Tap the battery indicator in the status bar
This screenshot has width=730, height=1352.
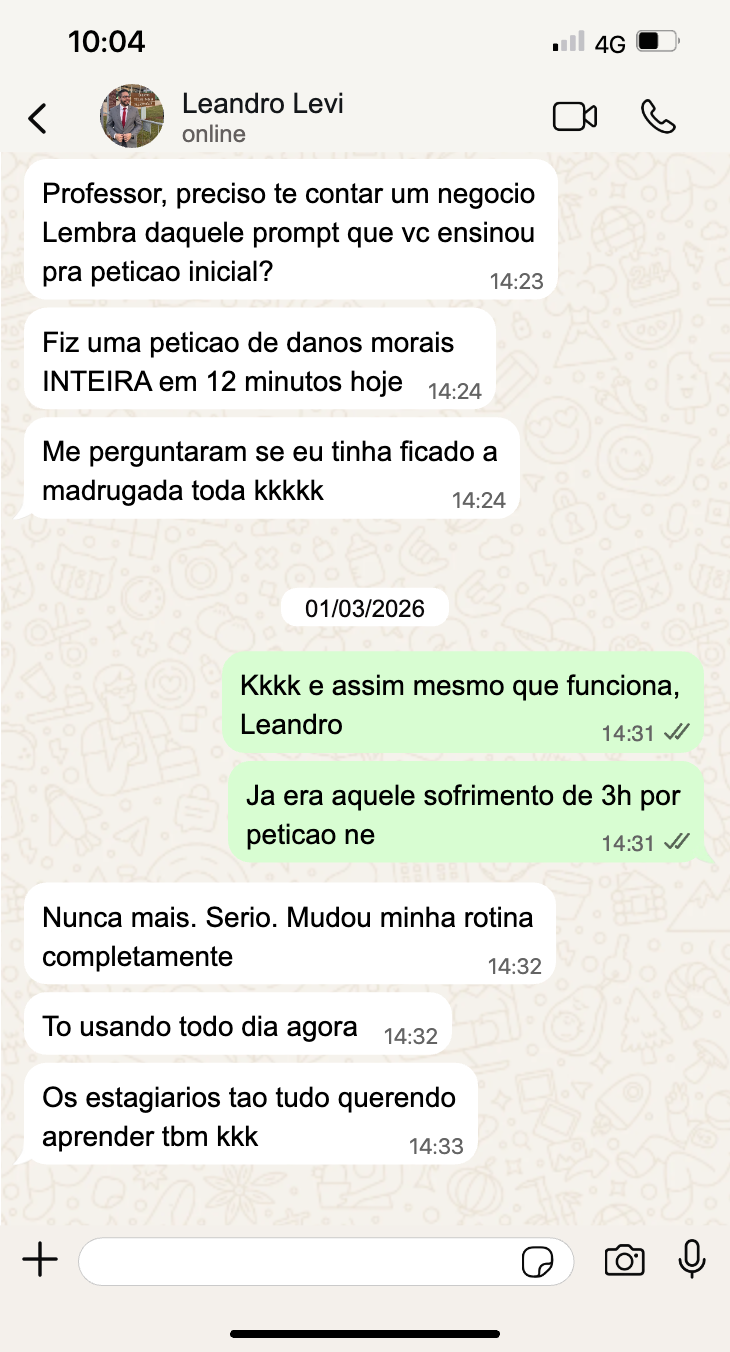(x=656, y=42)
